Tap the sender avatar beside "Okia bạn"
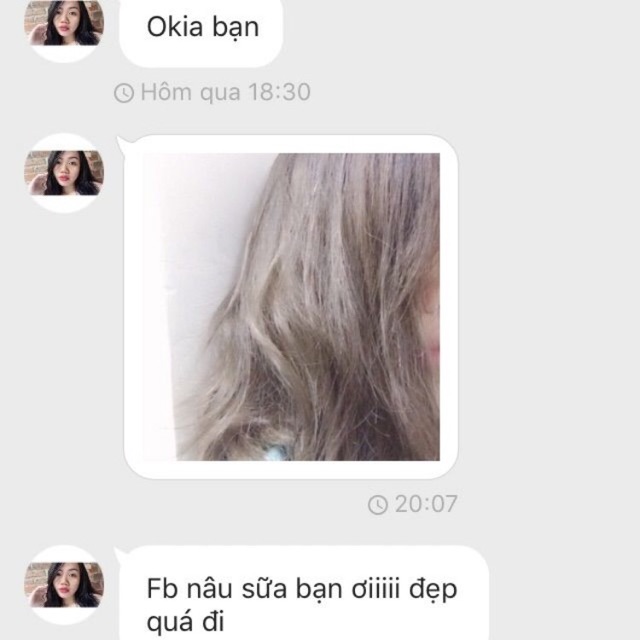The width and height of the screenshot is (640, 640). pyautogui.click(x=64, y=23)
